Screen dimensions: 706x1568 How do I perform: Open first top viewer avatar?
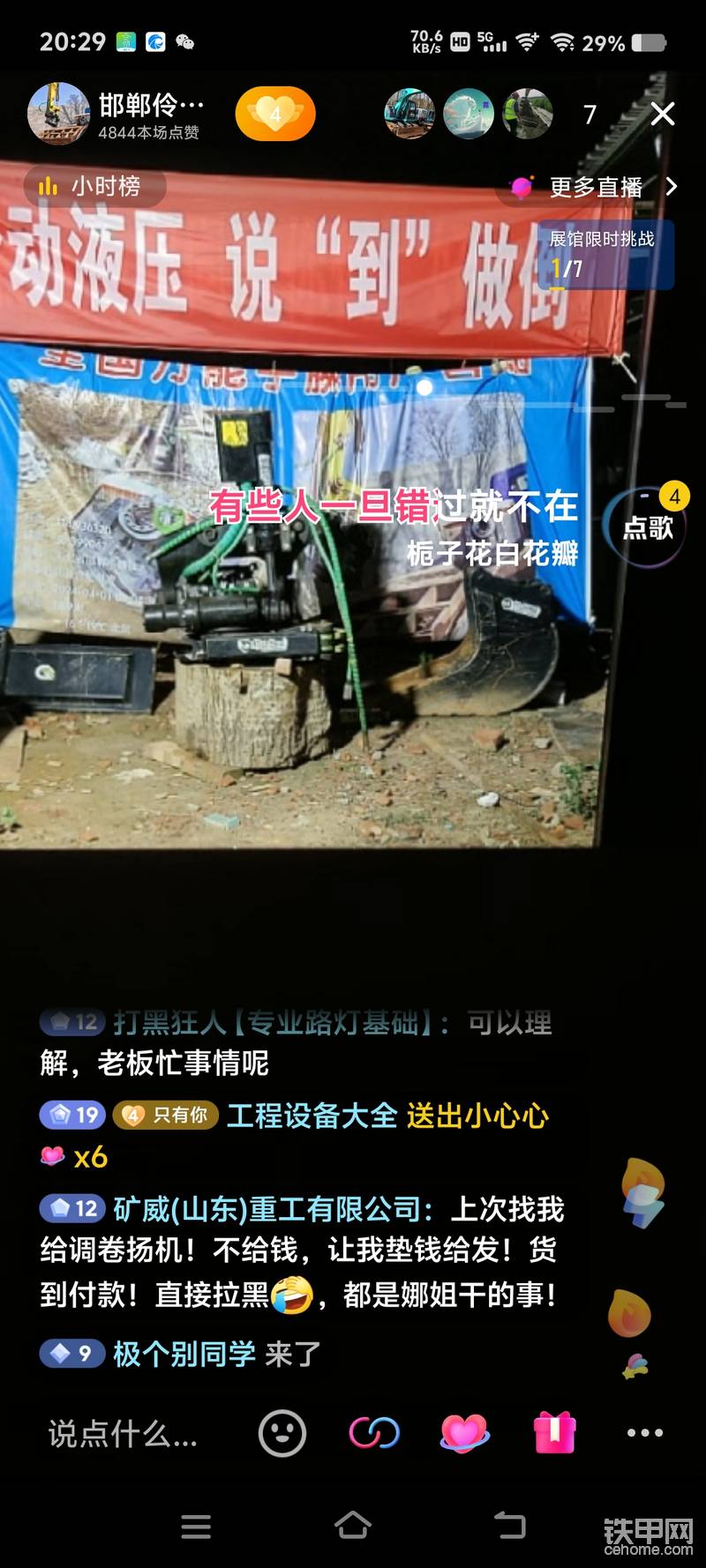coord(409,114)
